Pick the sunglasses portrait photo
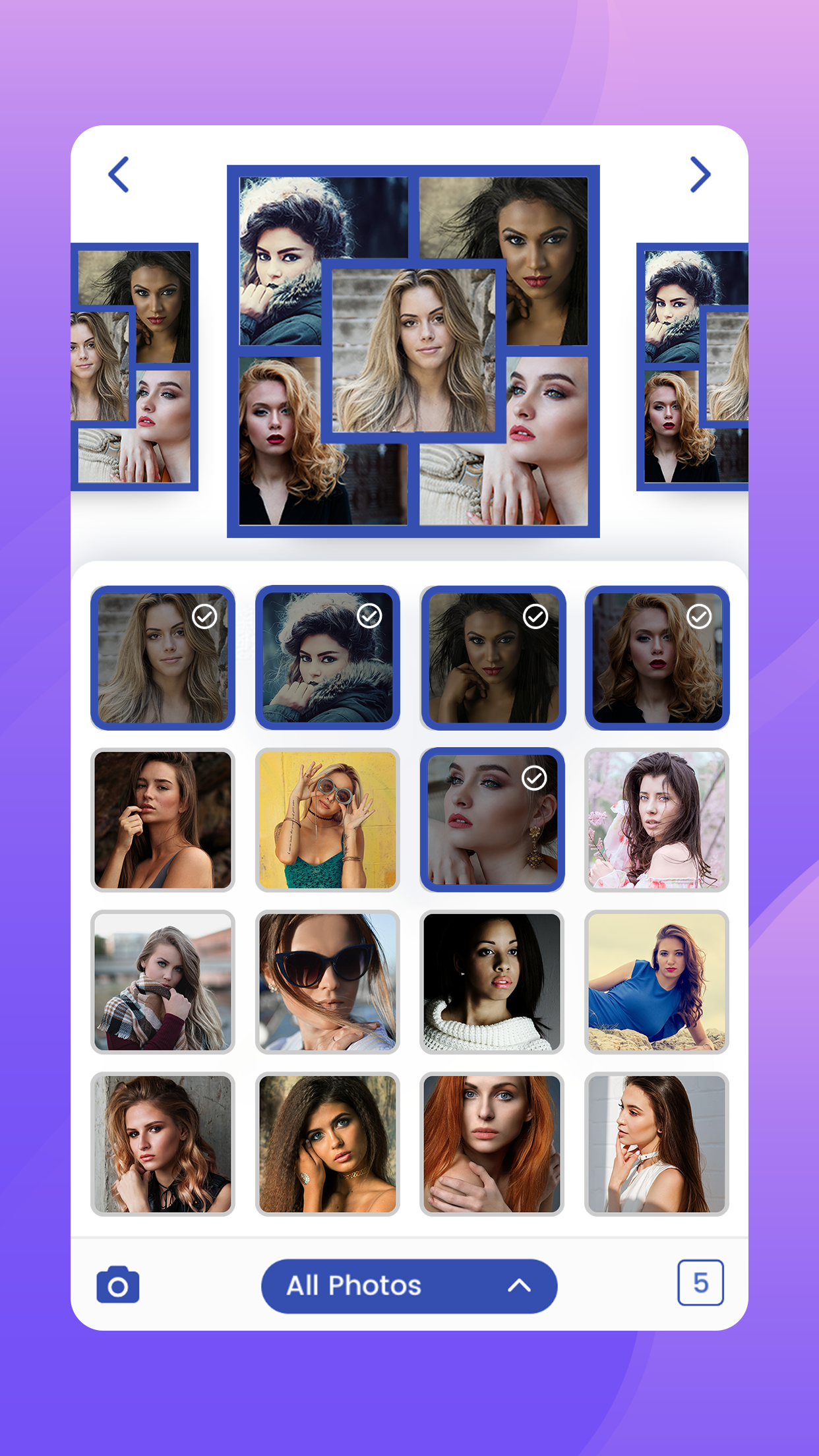Screen dimensions: 819x1456 pos(328,983)
